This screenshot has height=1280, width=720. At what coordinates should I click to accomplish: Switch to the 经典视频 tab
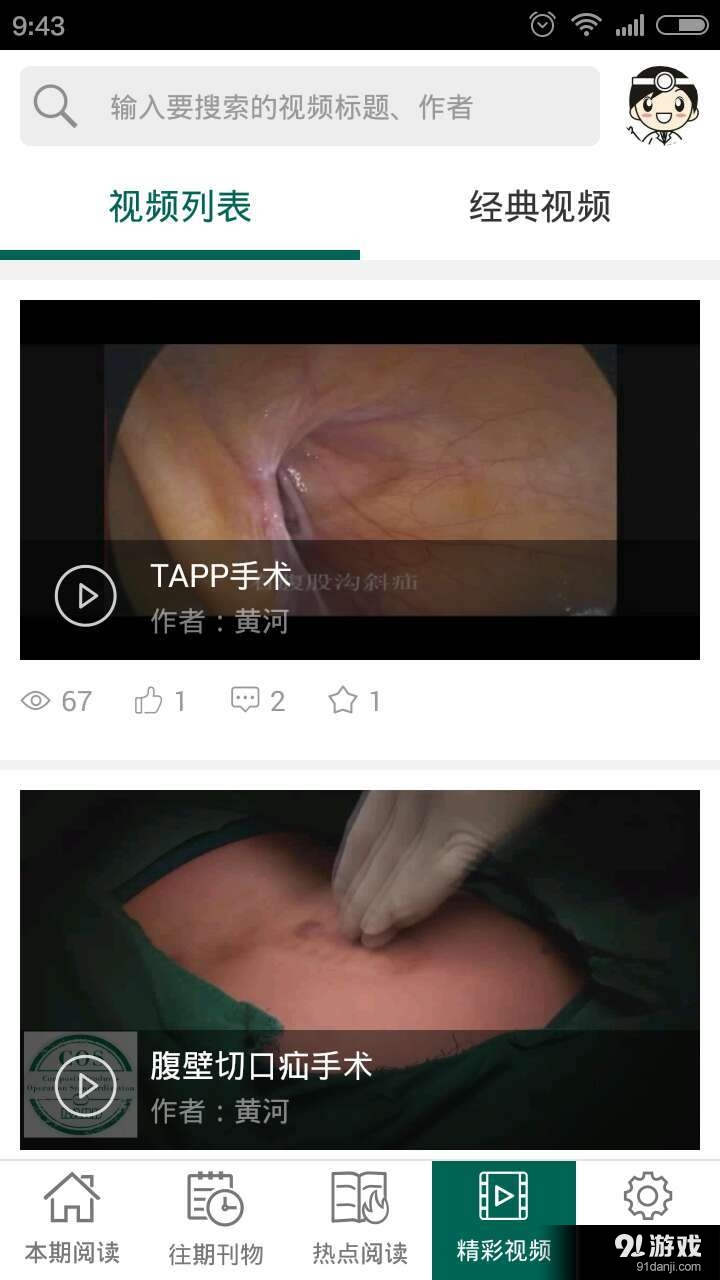[540, 207]
